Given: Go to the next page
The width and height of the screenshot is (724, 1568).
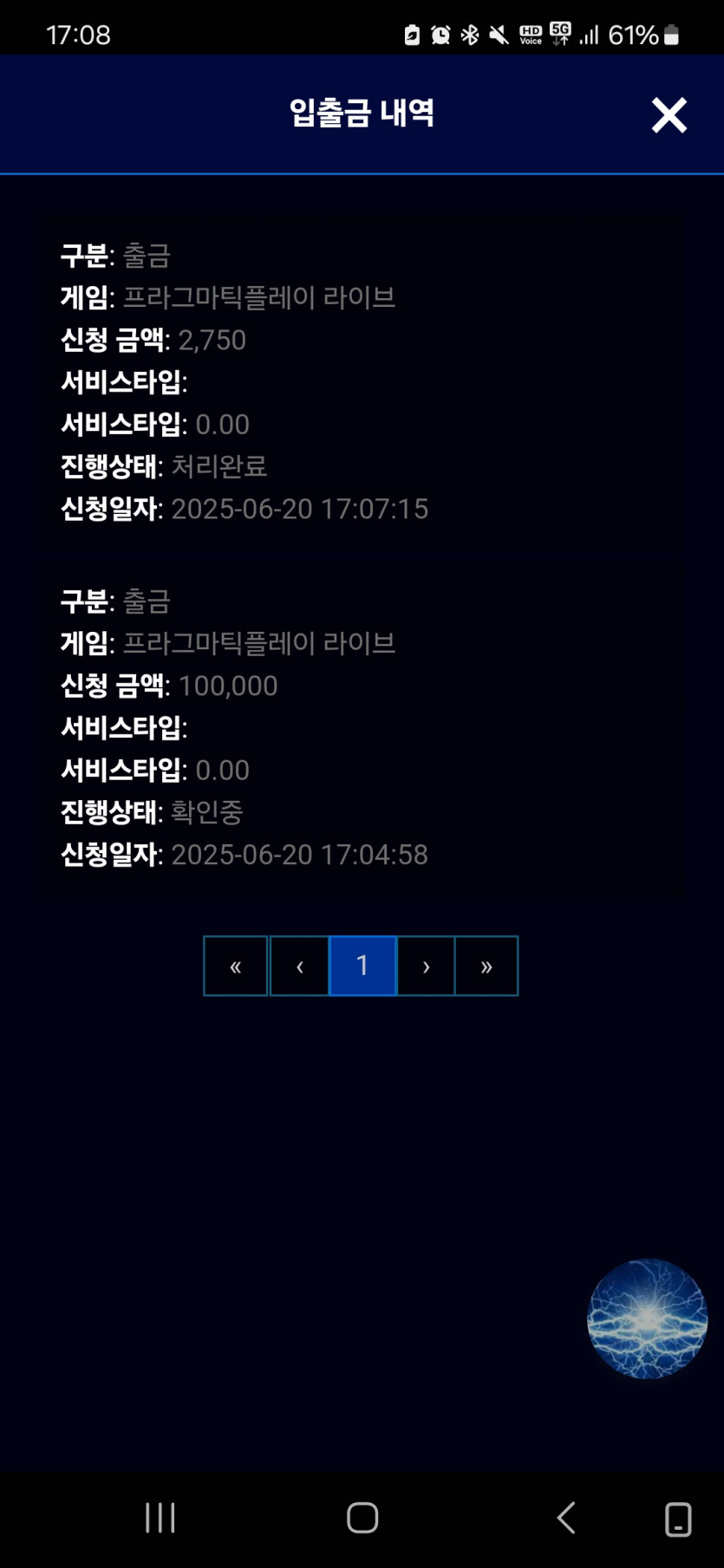Looking at the screenshot, I should [426, 966].
